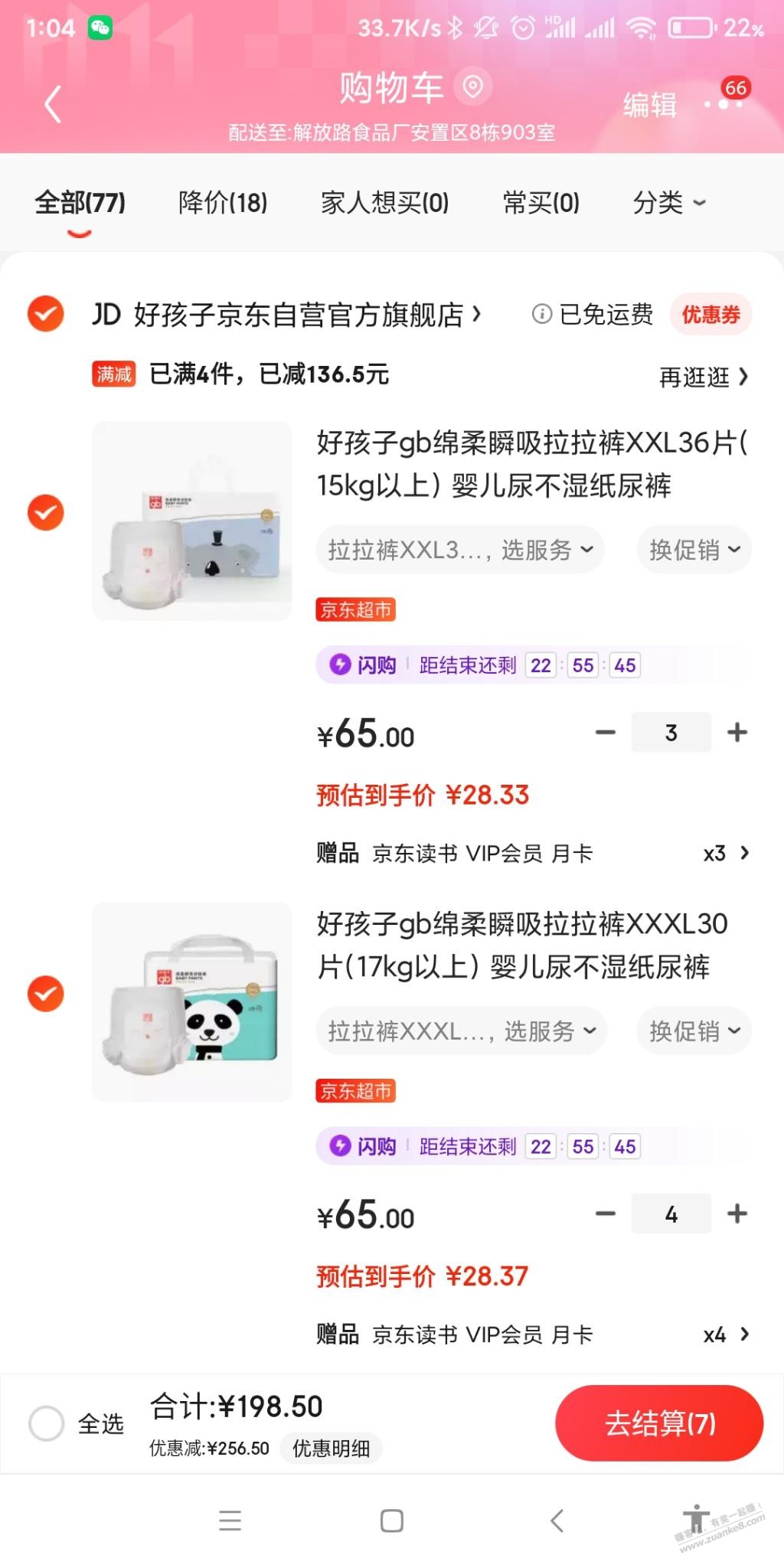The width and height of the screenshot is (784, 1568).
Task: Change promotion for the XXL36片 item
Action: (694, 550)
